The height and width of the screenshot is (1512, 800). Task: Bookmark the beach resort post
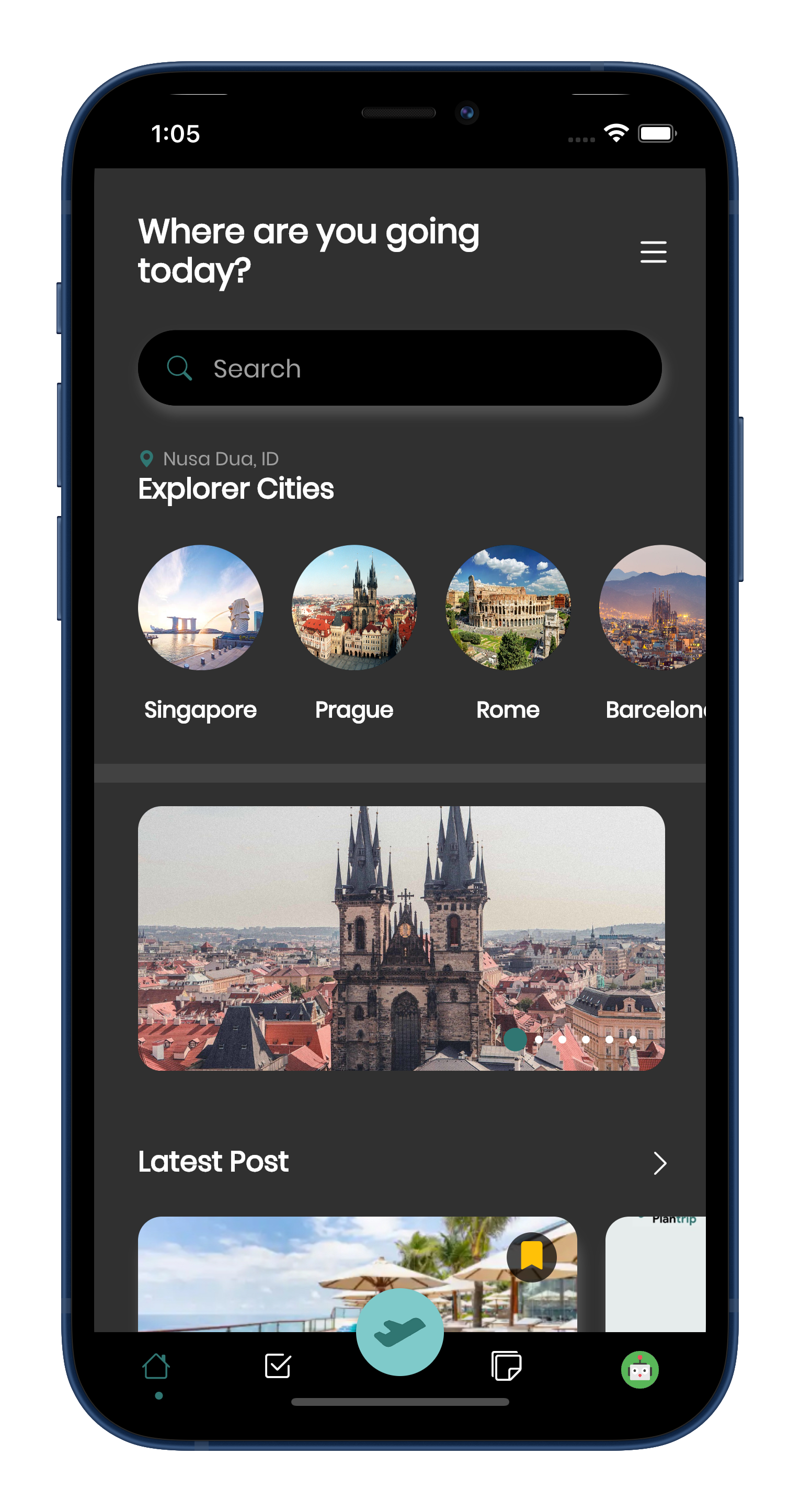click(x=532, y=1257)
